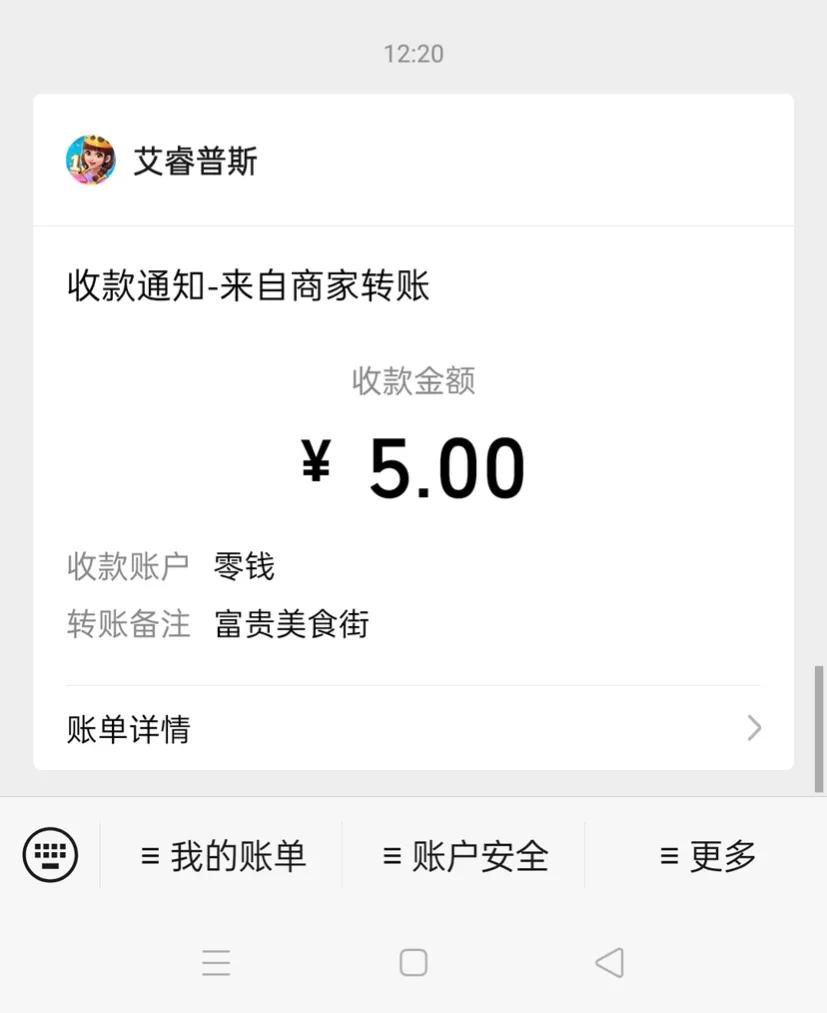Select the ¥5.00 payment amount
Screen dimensions: 827x1013
[413, 463]
